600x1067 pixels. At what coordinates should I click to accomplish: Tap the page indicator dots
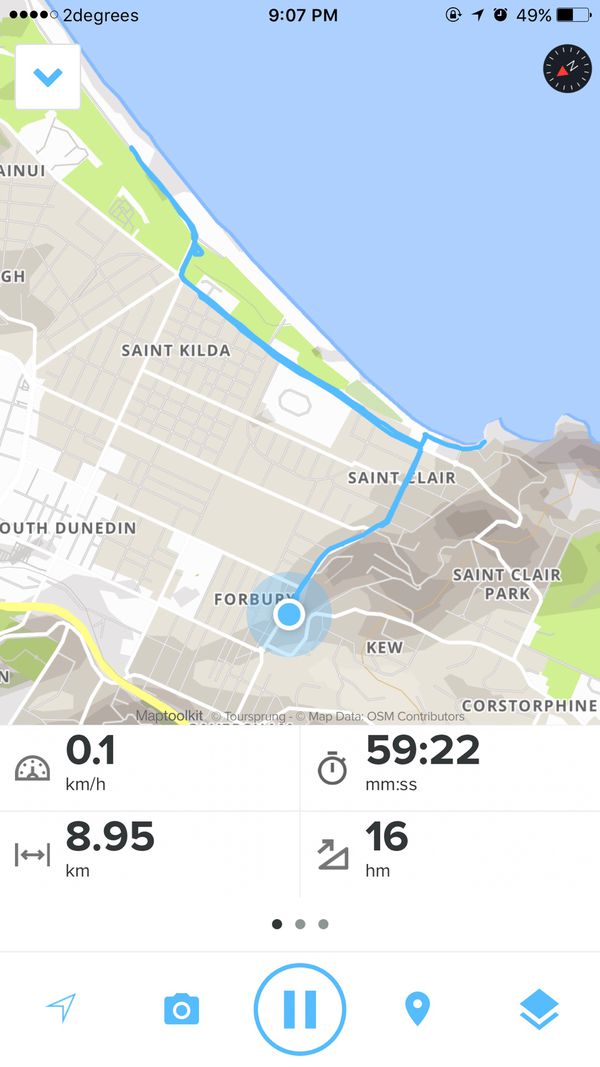[300, 924]
